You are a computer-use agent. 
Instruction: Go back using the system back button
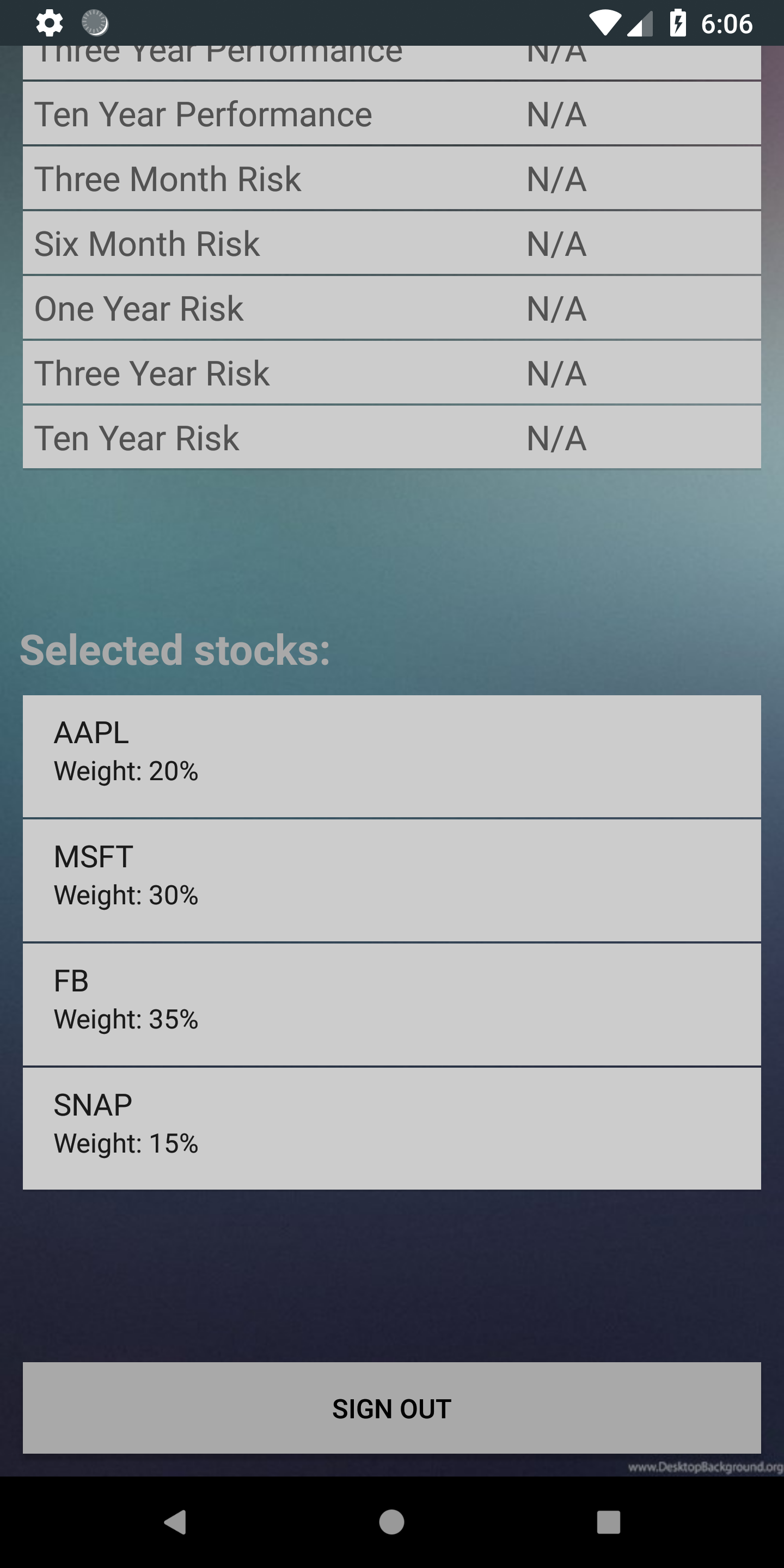click(175, 1522)
